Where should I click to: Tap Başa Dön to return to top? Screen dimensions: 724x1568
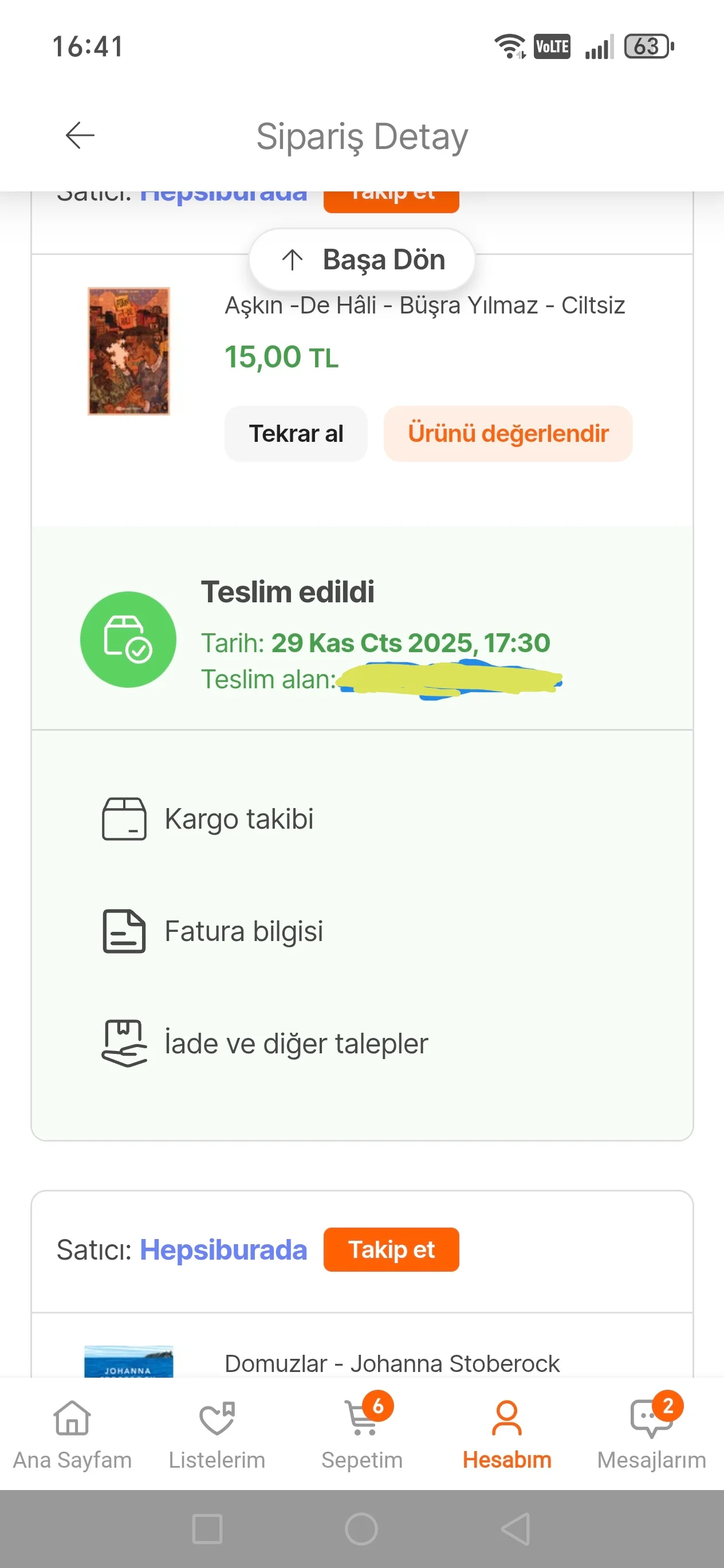(362, 260)
